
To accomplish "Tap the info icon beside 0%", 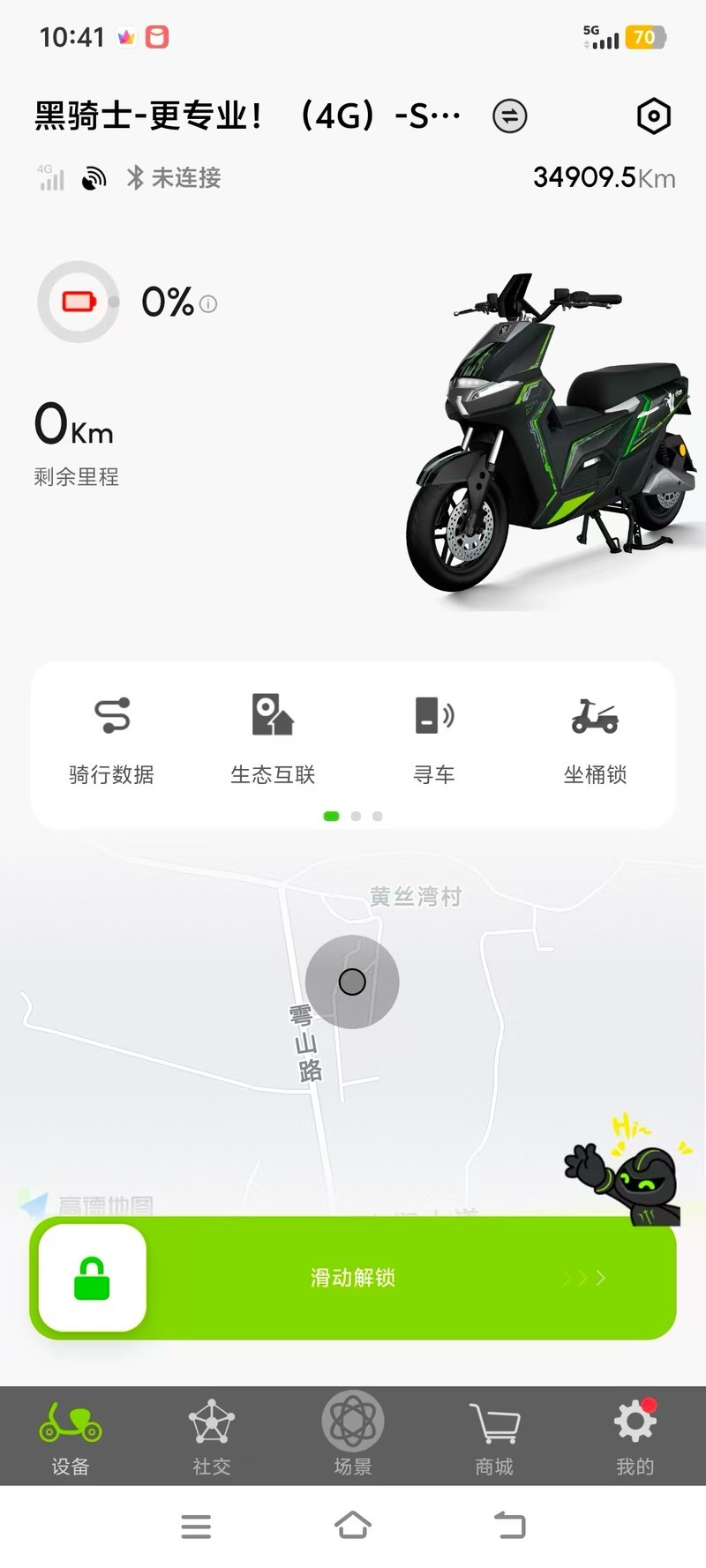I will click(208, 303).
